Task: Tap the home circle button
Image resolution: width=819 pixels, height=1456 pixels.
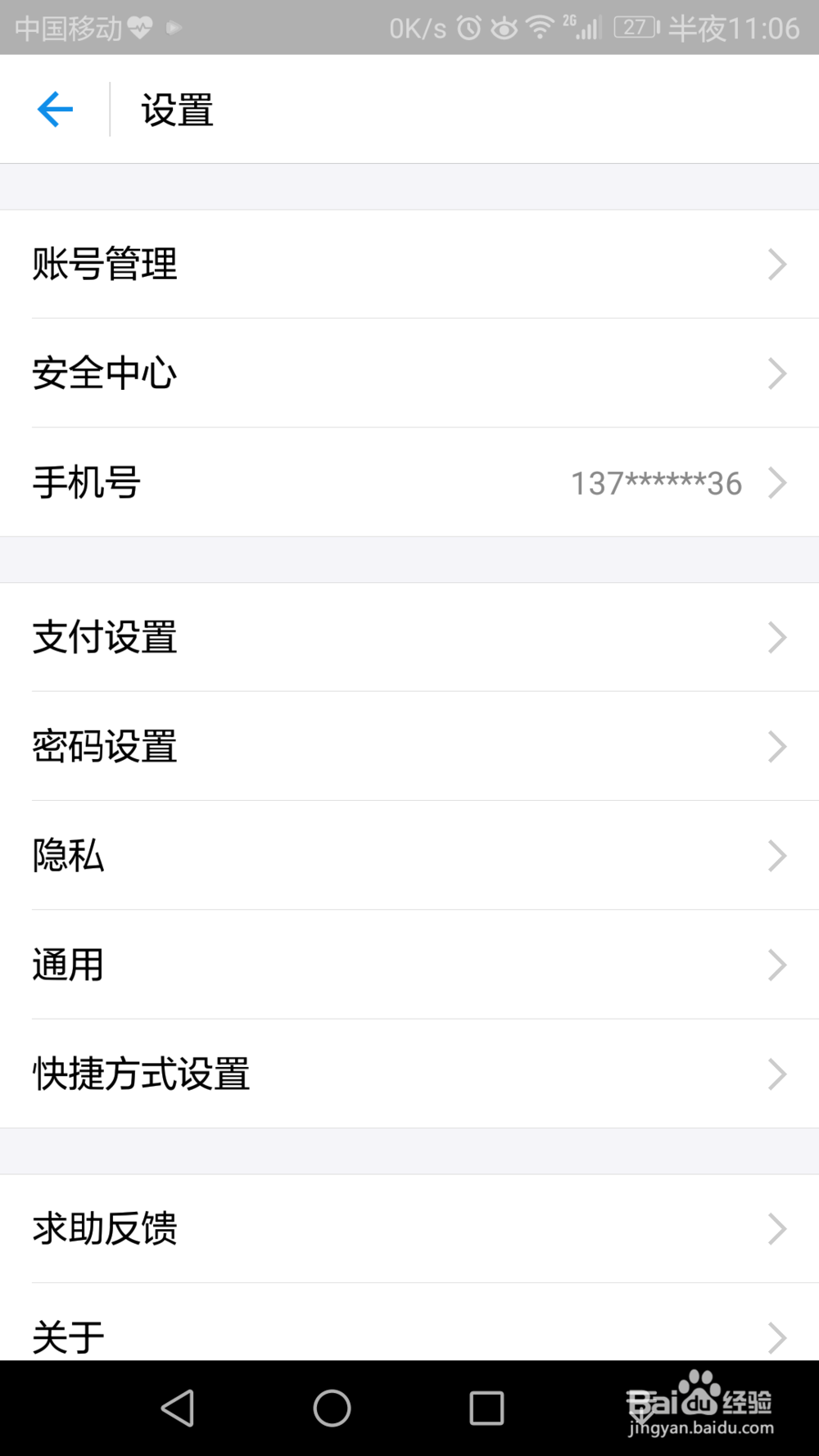Action: 331,1407
